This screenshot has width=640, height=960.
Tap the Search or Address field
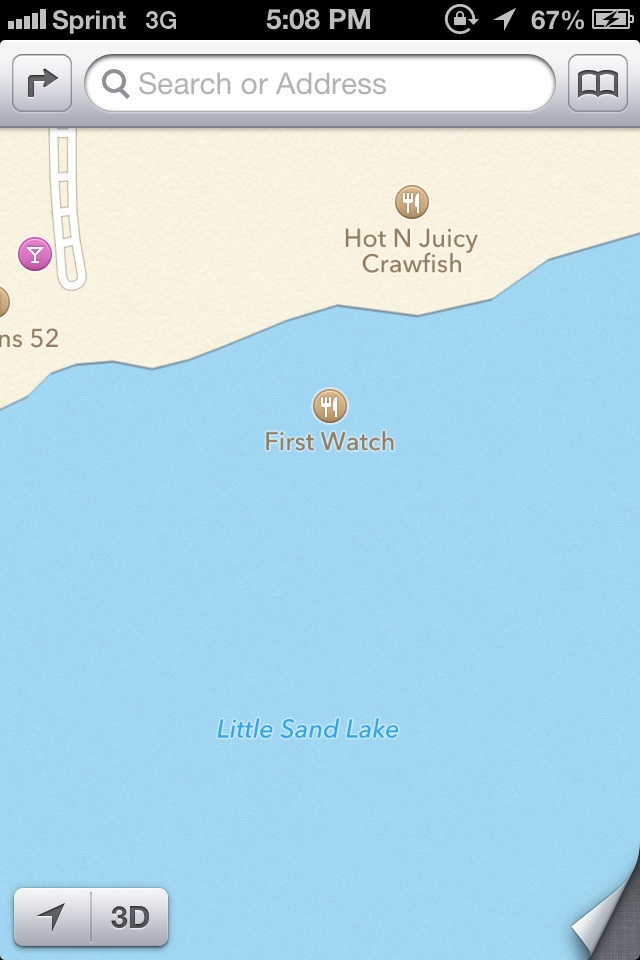click(x=320, y=83)
